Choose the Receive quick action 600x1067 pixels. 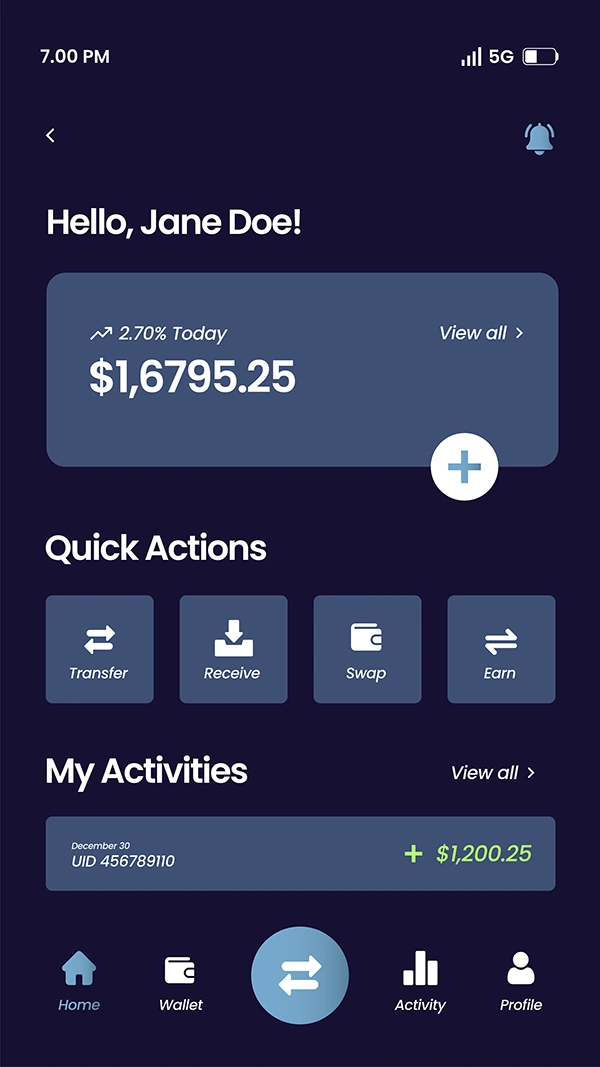click(233, 649)
